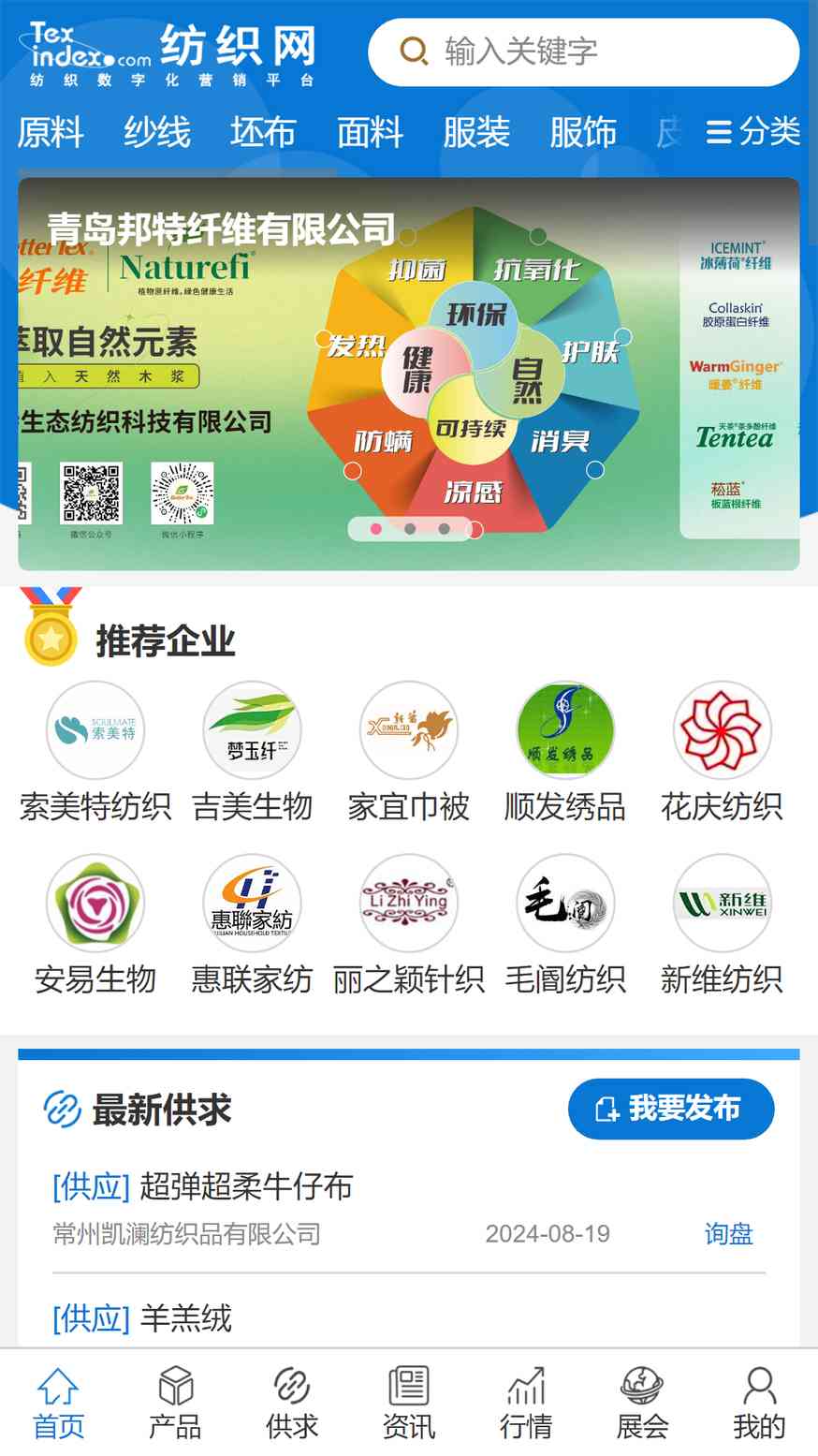Tap the keyword search box
Viewport: 818px width, 1456px height.
(x=583, y=51)
